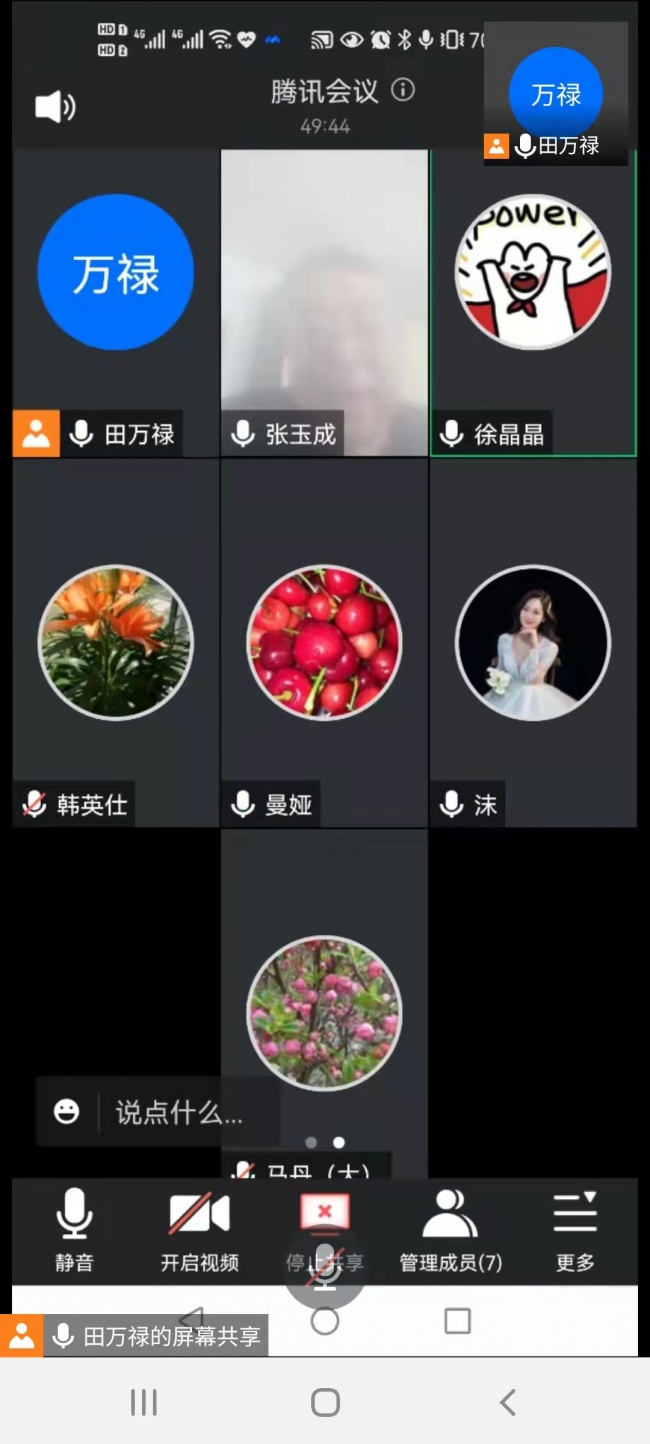Image resolution: width=650 pixels, height=1444 pixels.
Task: Open the 说点什么 chat input
Action: coord(156,1112)
